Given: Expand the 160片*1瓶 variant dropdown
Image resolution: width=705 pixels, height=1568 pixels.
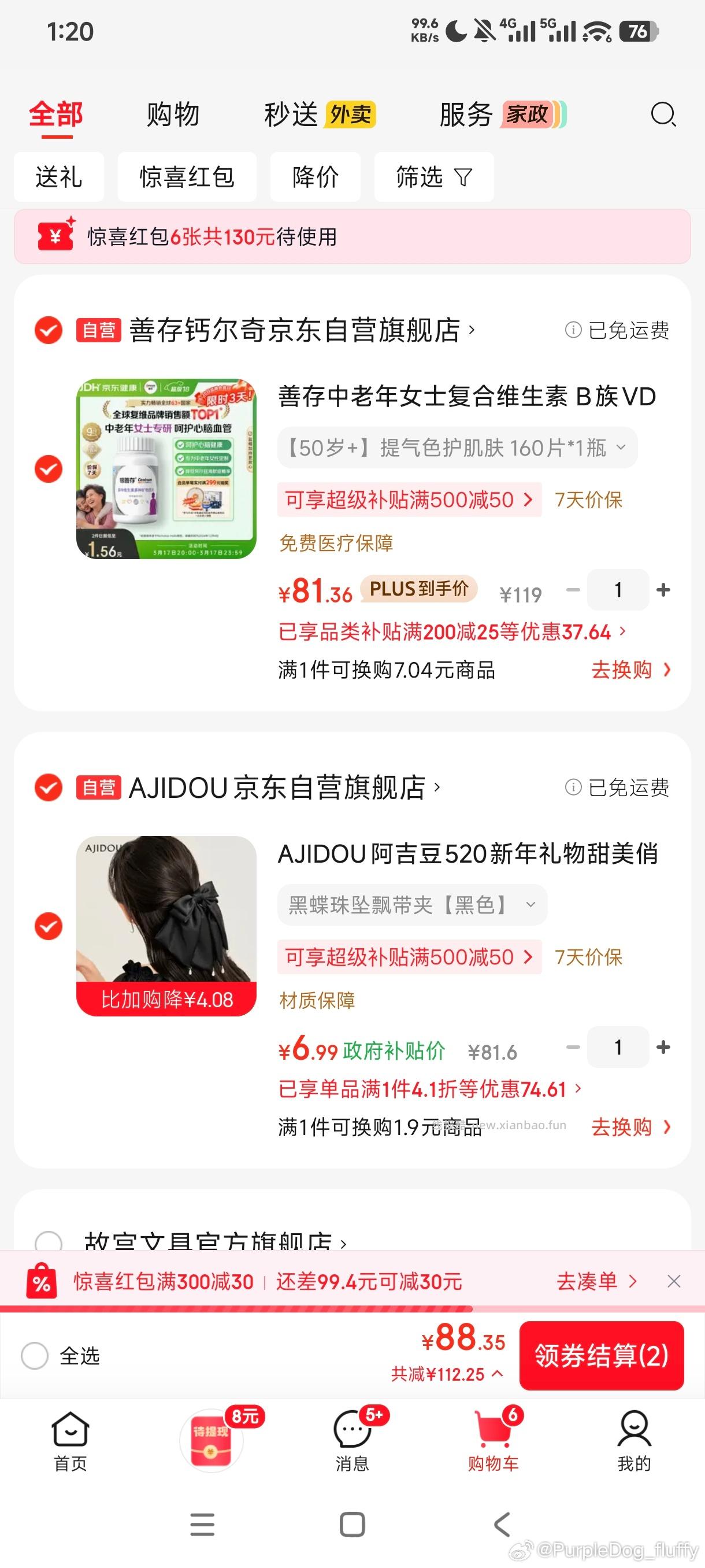Looking at the screenshot, I should point(621,448).
